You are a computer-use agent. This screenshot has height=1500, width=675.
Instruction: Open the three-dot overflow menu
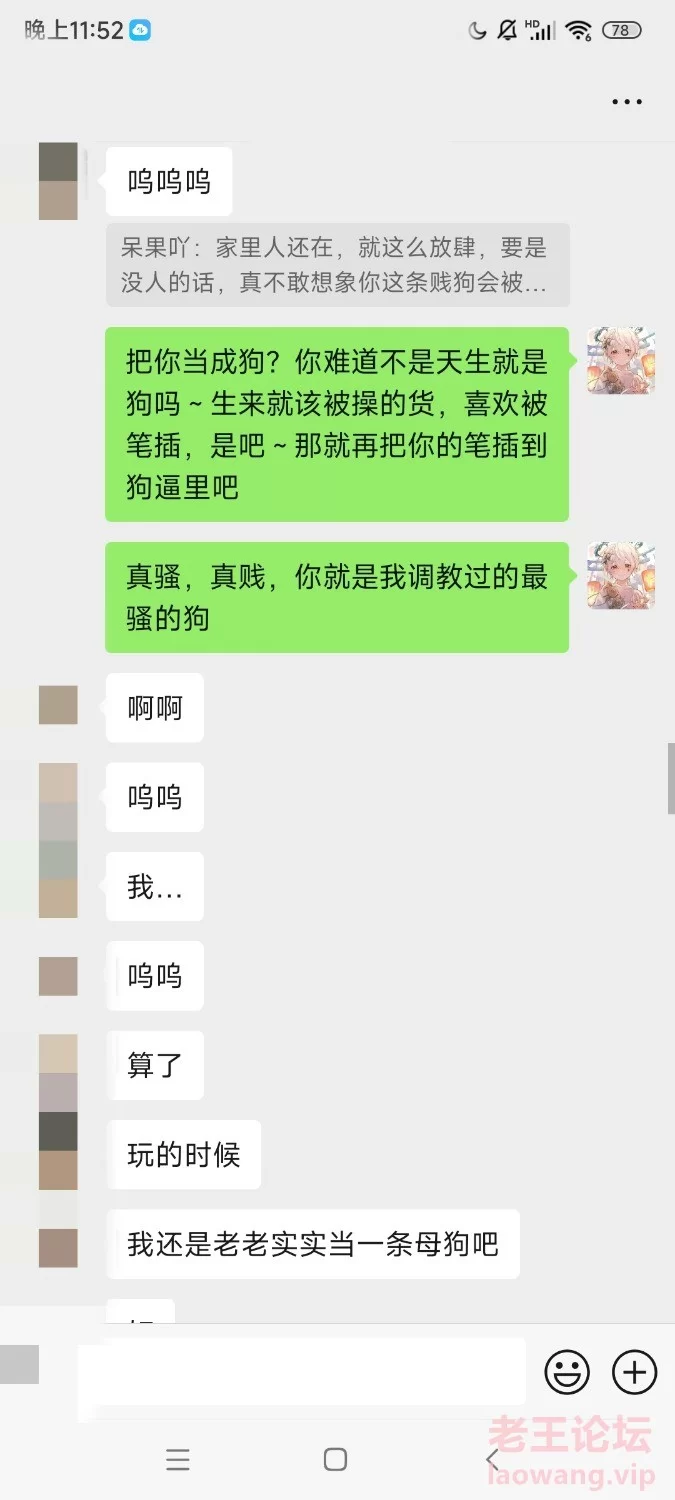627,102
